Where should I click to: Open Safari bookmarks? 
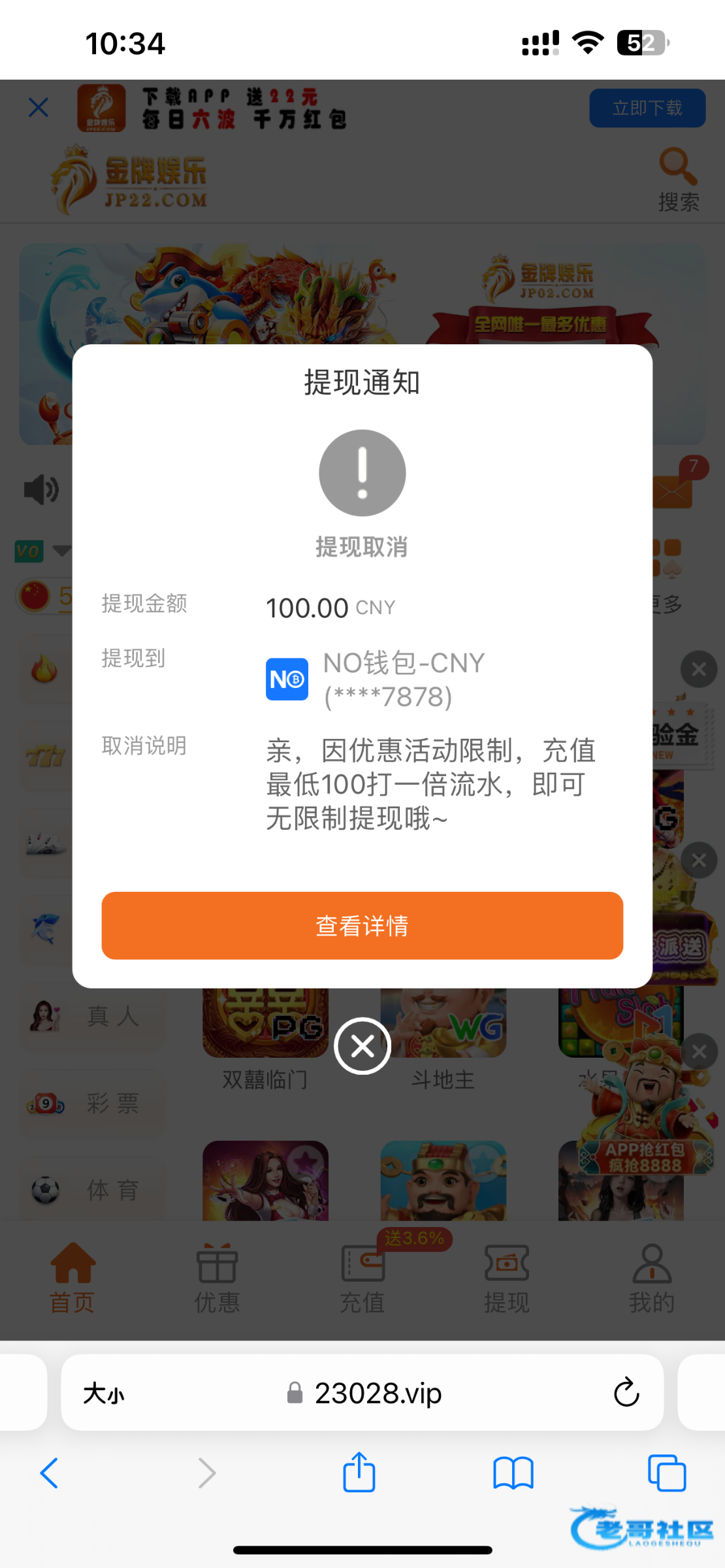tap(513, 1473)
